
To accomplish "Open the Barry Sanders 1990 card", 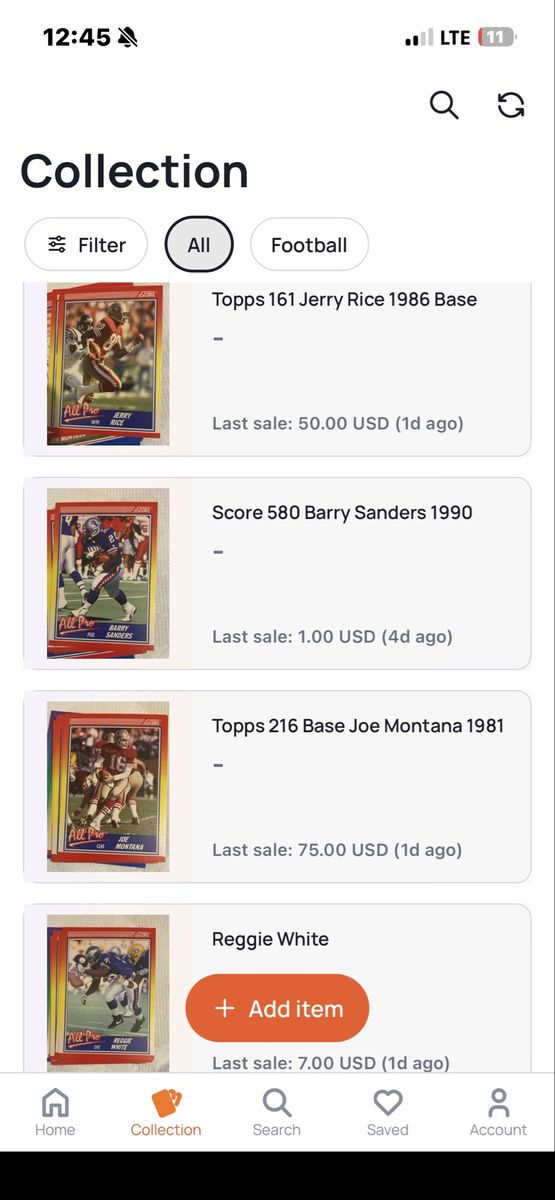I will [x=277, y=573].
